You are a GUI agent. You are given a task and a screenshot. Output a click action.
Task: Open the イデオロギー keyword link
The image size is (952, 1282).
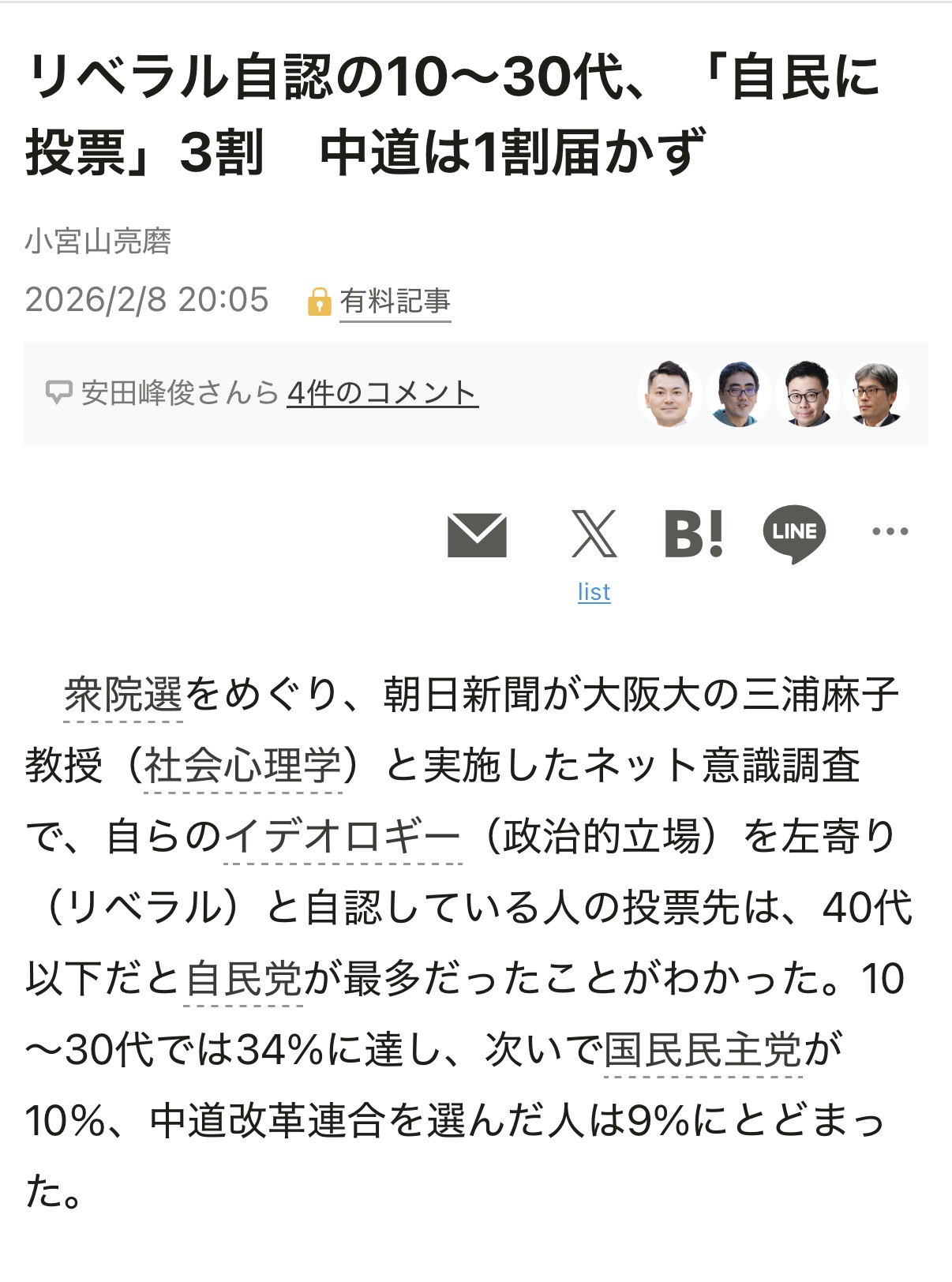(x=343, y=836)
